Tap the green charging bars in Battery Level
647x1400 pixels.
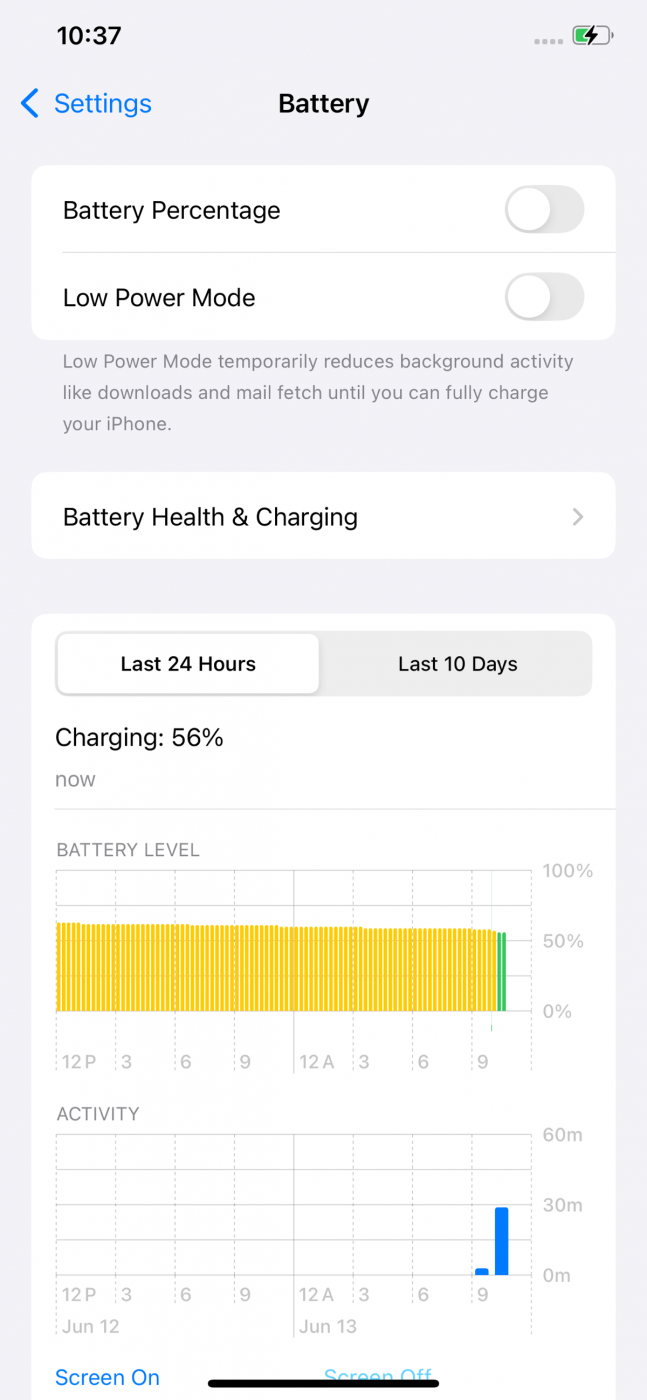[x=502, y=971]
